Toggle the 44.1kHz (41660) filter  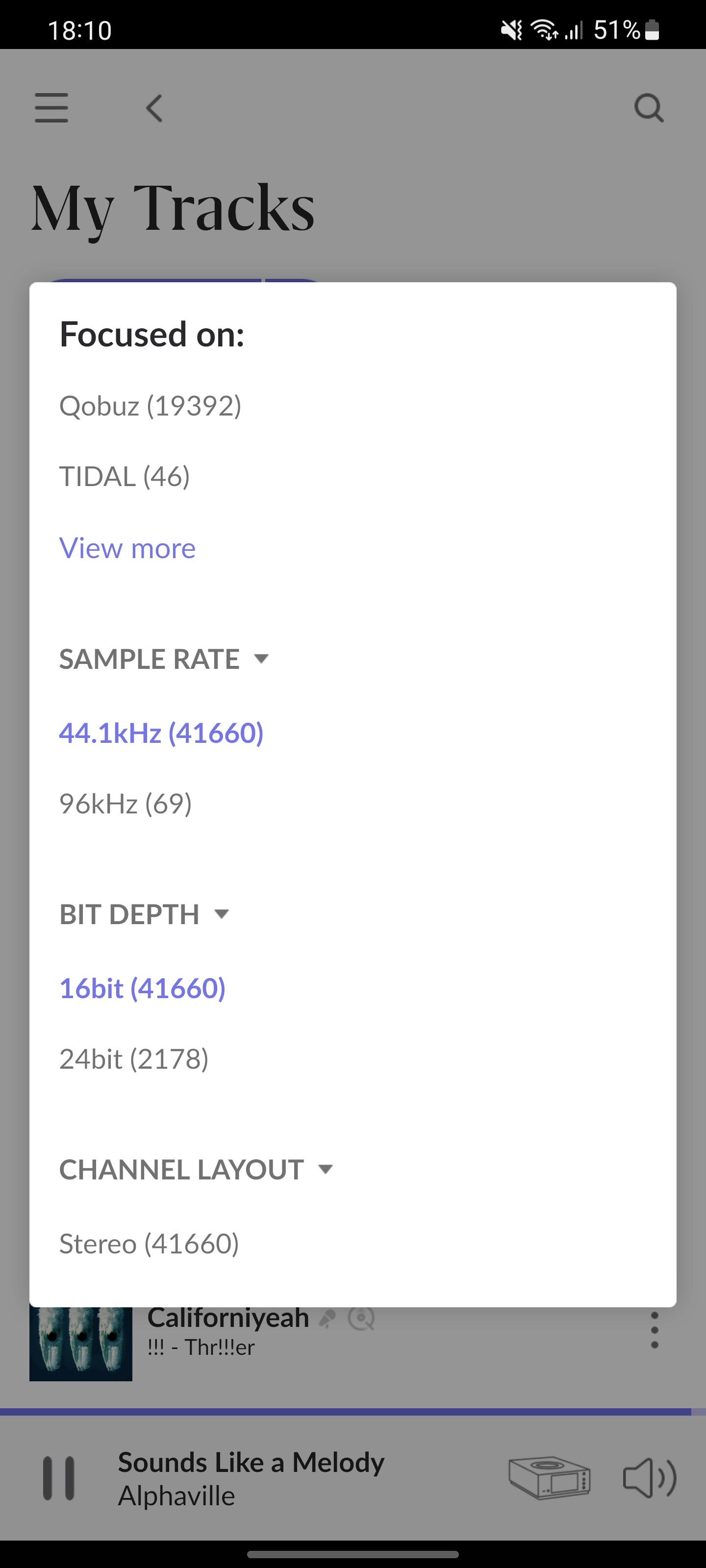pos(161,733)
